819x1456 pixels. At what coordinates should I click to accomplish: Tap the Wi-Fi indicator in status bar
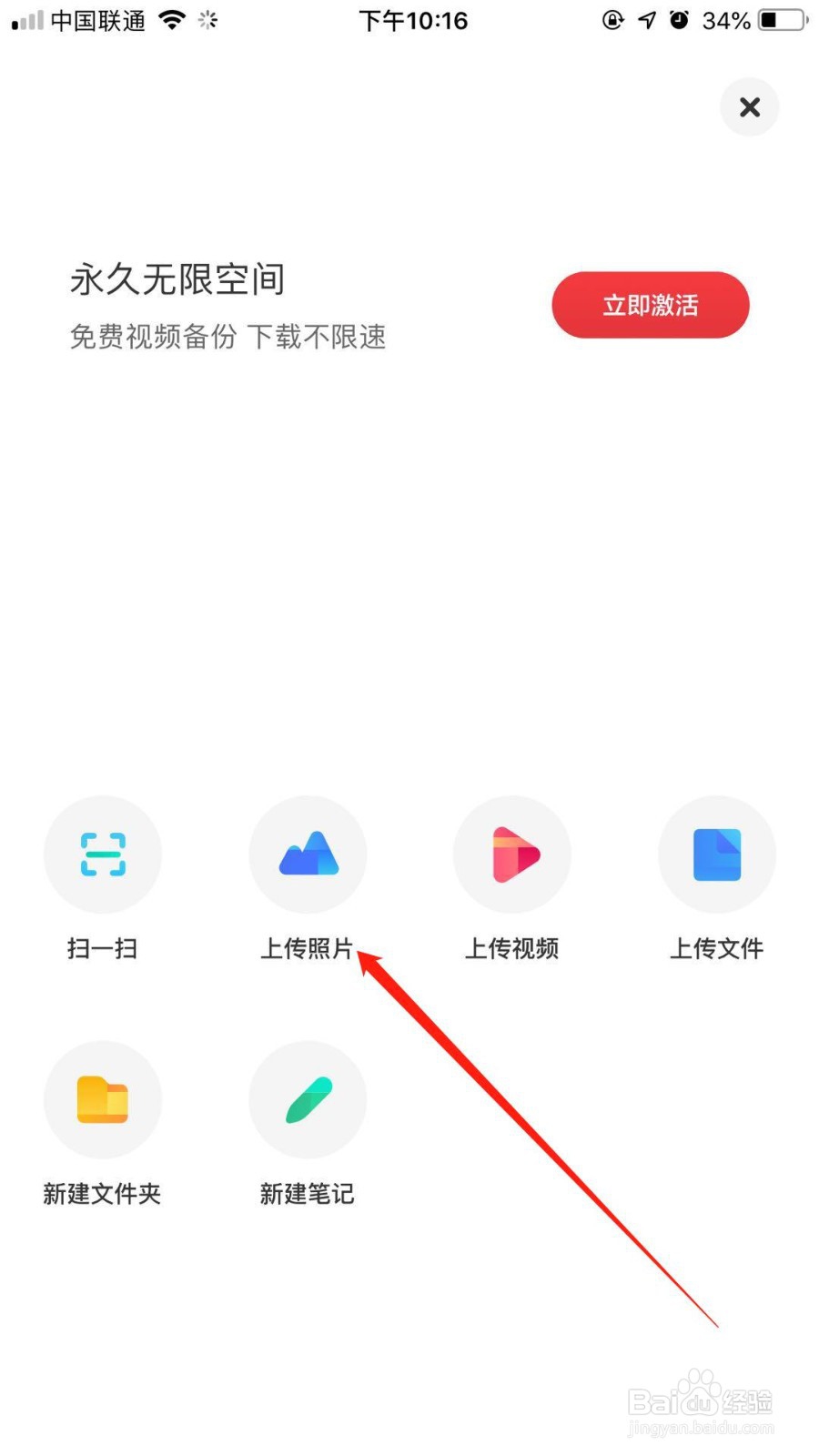(171, 20)
